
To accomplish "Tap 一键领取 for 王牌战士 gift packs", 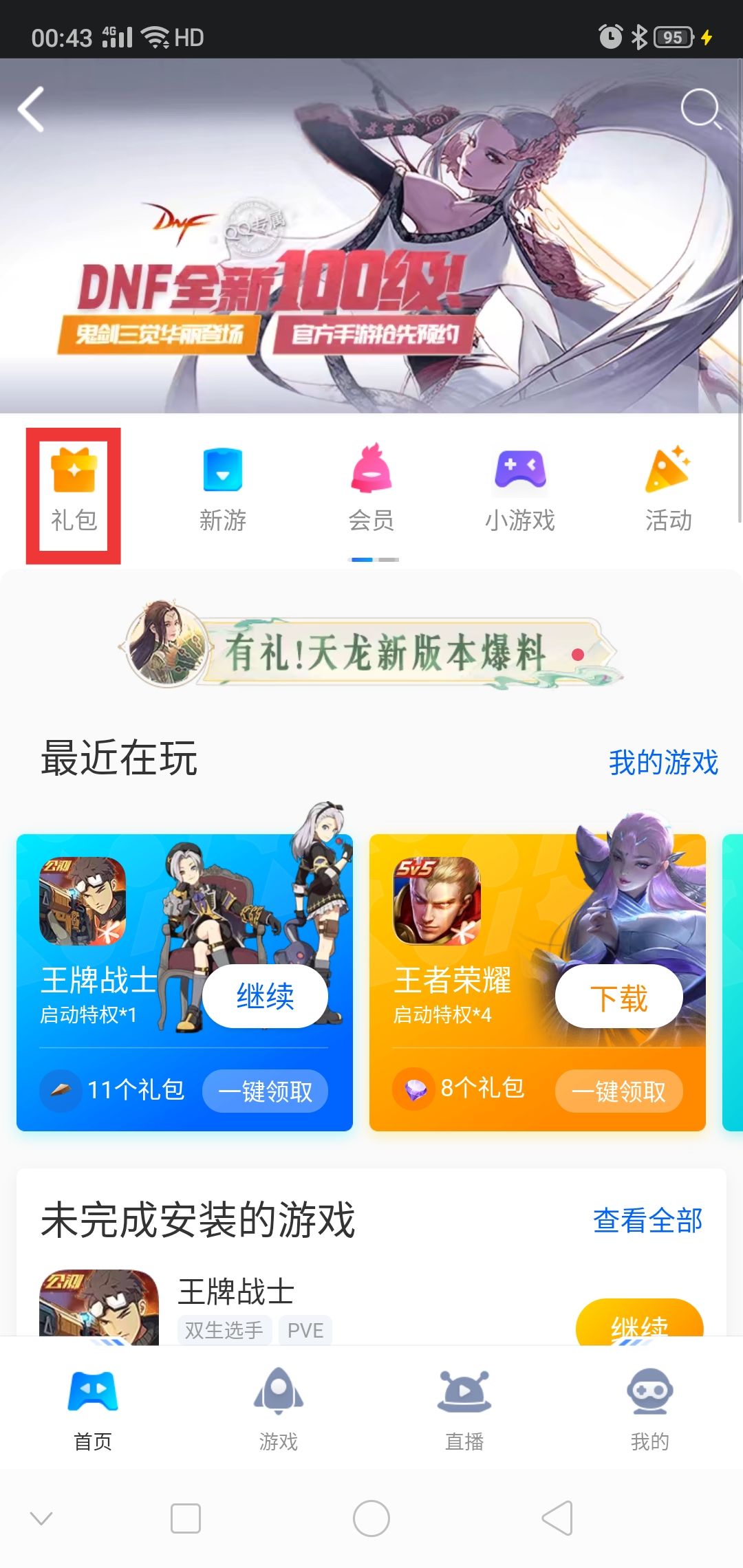I will tap(265, 1091).
